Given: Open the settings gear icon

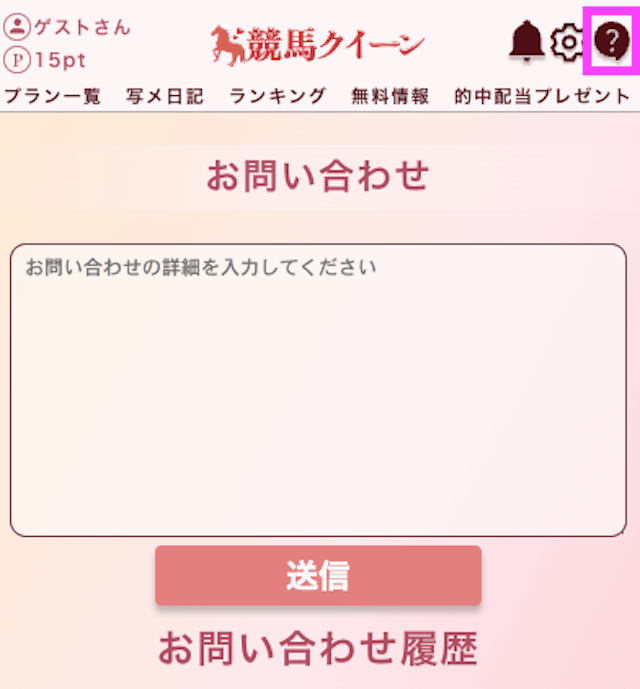Looking at the screenshot, I should tap(568, 42).
